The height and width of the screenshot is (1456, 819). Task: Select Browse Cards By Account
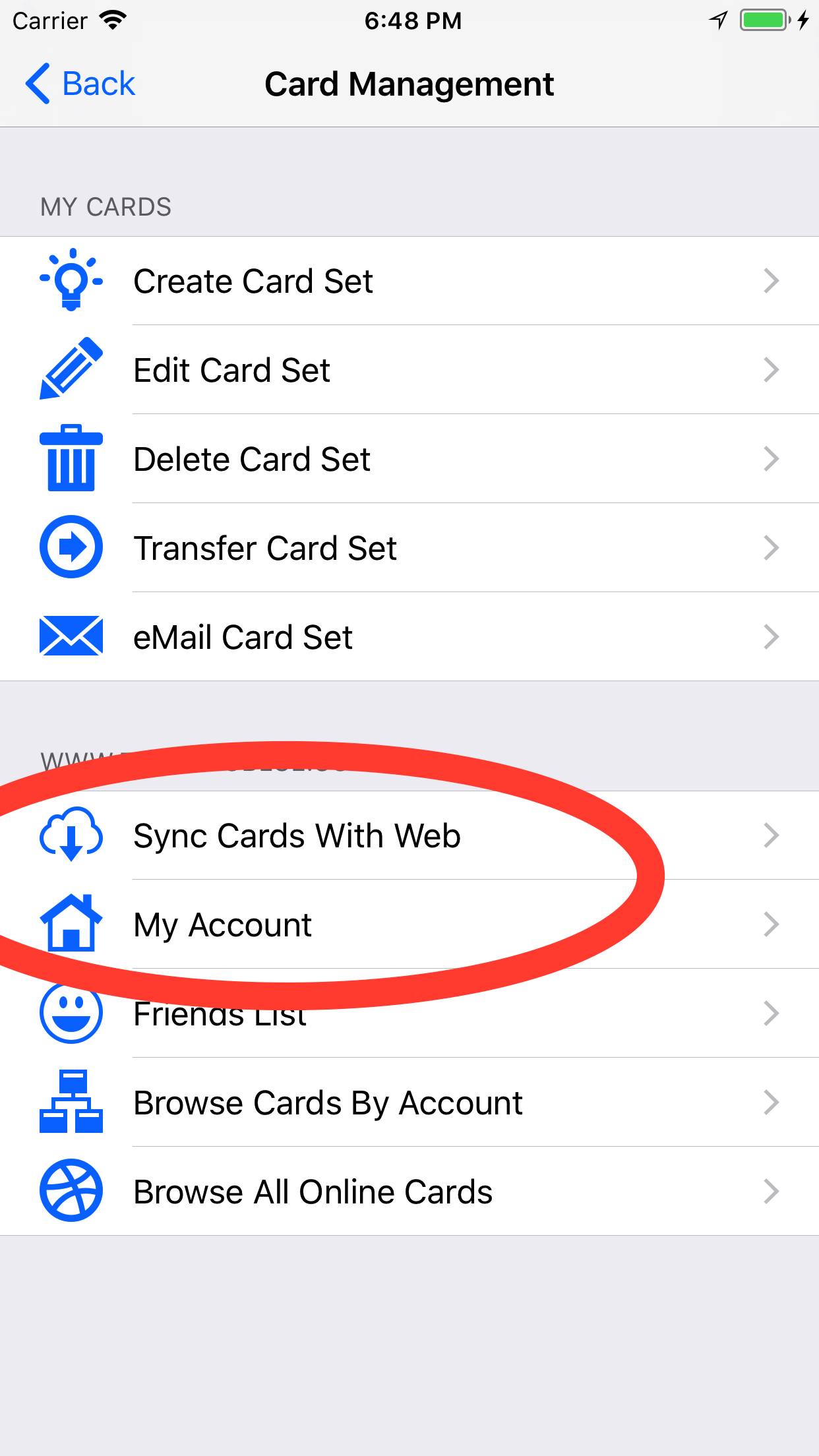[409, 1103]
